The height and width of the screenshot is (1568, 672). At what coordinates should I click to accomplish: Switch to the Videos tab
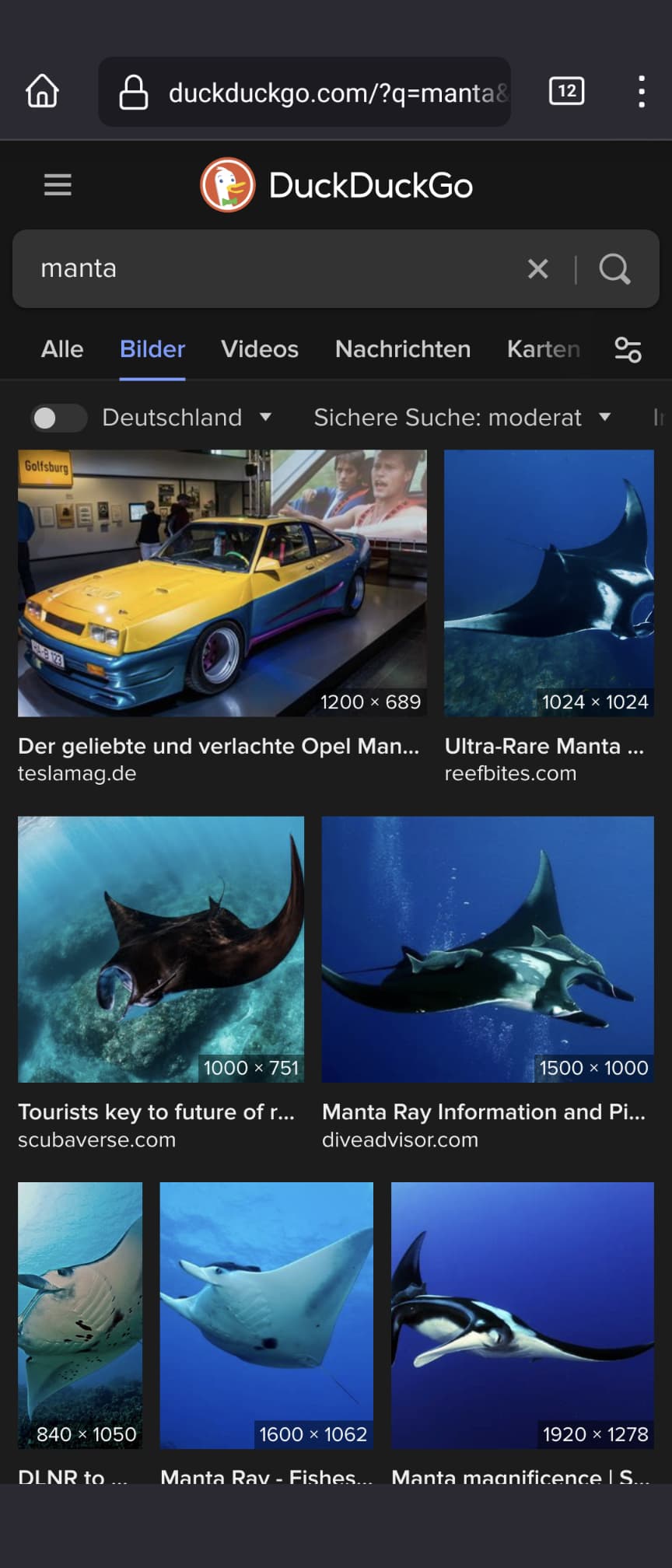pyautogui.click(x=259, y=349)
